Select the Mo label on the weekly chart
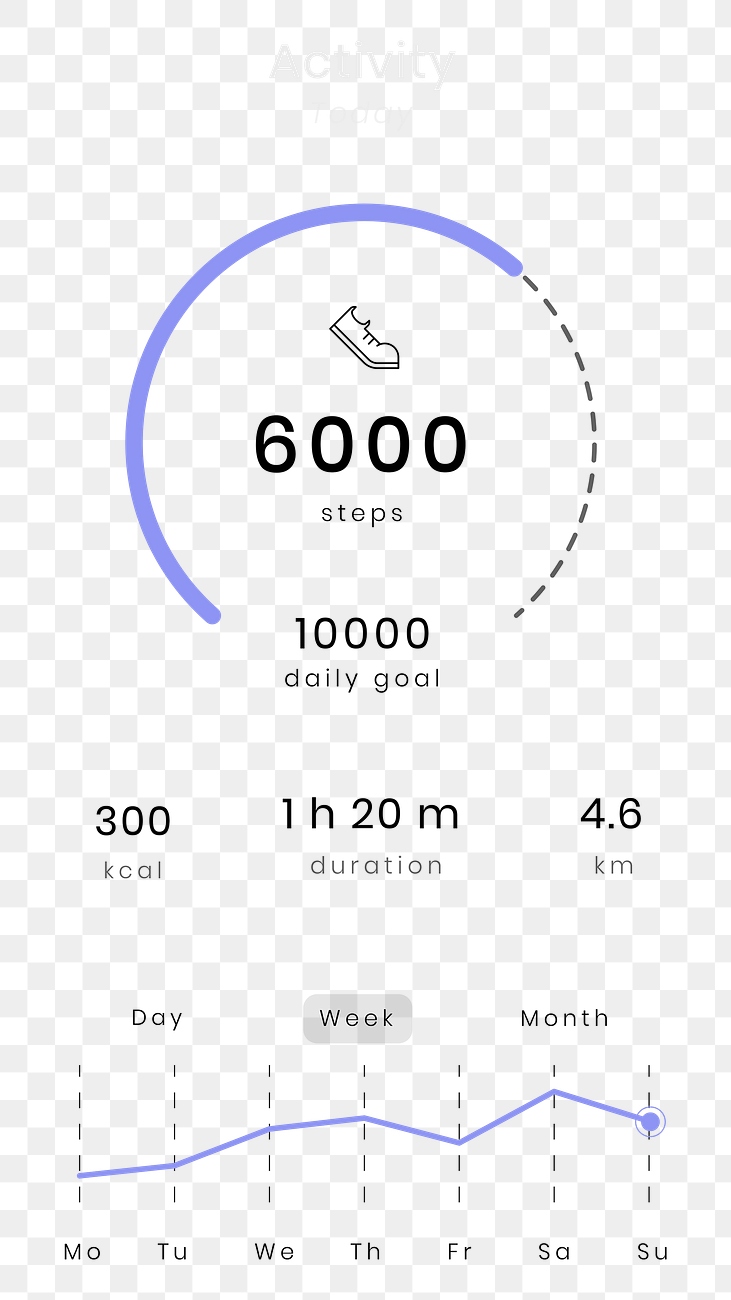Image resolution: width=731 pixels, height=1300 pixels. tap(84, 1251)
